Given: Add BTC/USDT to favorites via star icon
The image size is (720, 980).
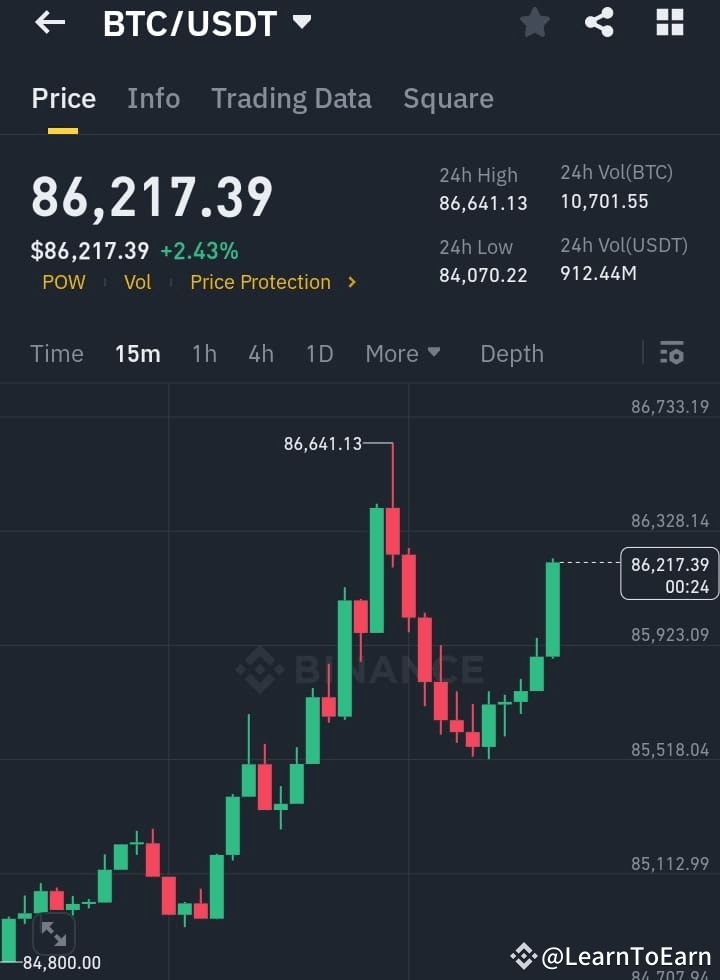Looking at the screenshot, I should (x=534, y=23).
